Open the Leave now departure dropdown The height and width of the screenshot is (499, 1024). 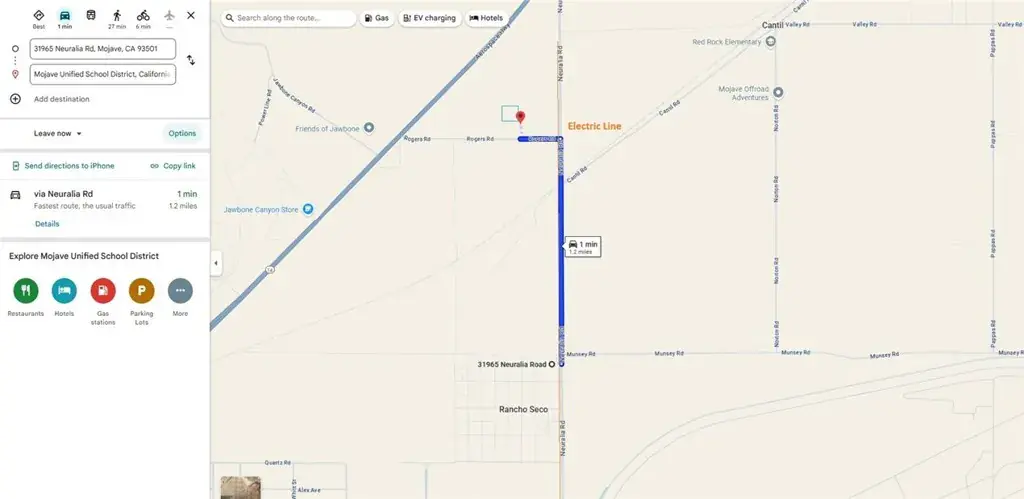point(58,133)
